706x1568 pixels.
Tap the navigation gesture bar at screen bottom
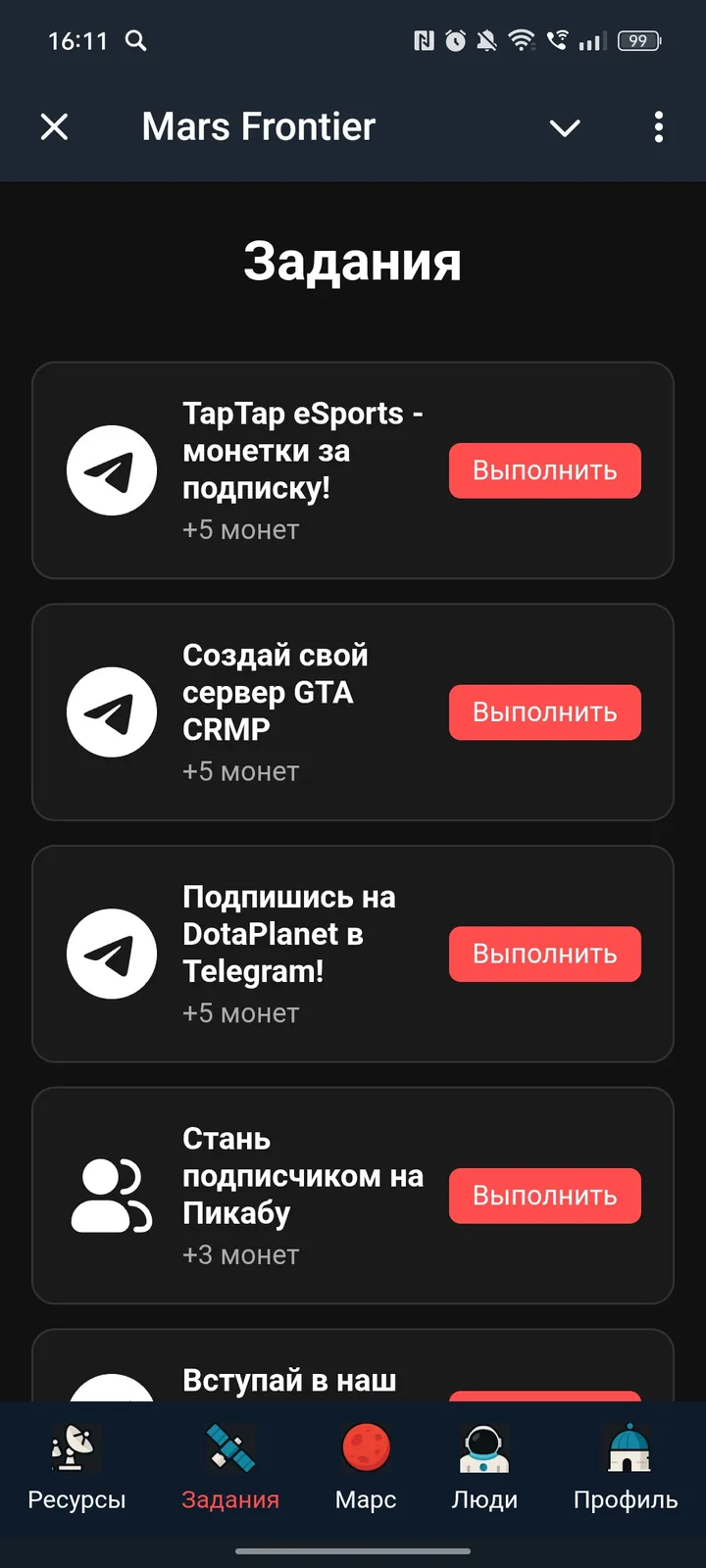[353, 1552]
